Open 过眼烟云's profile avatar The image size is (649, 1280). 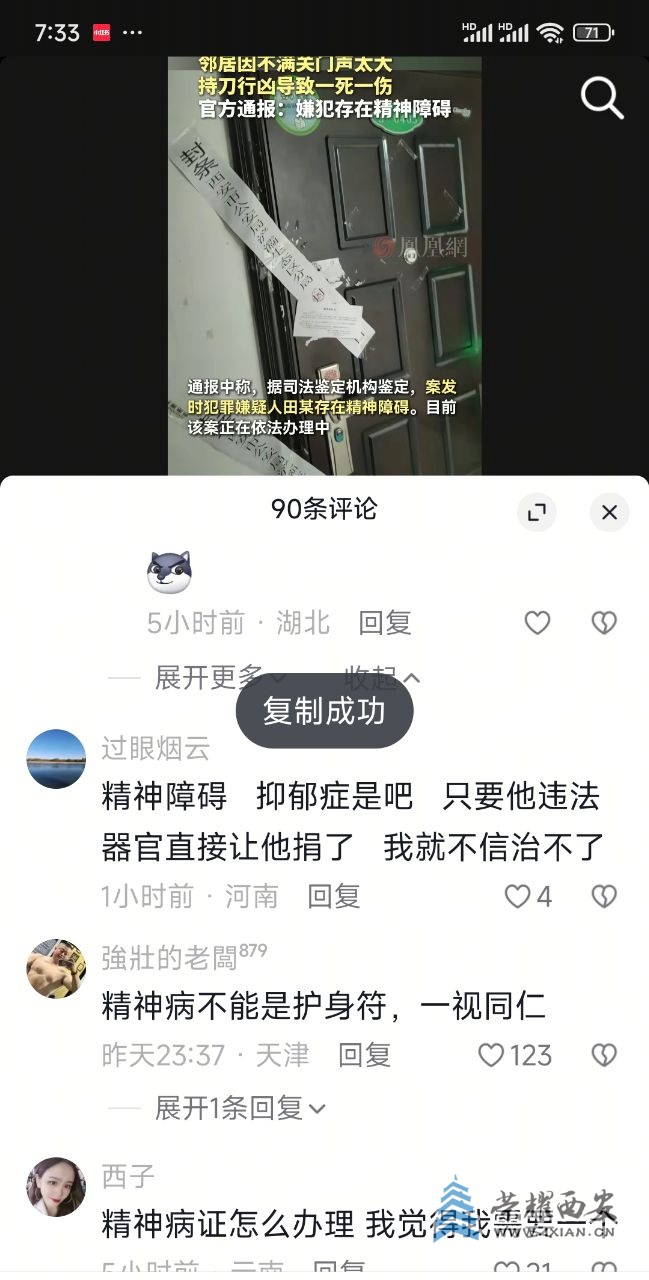[56, 759]
